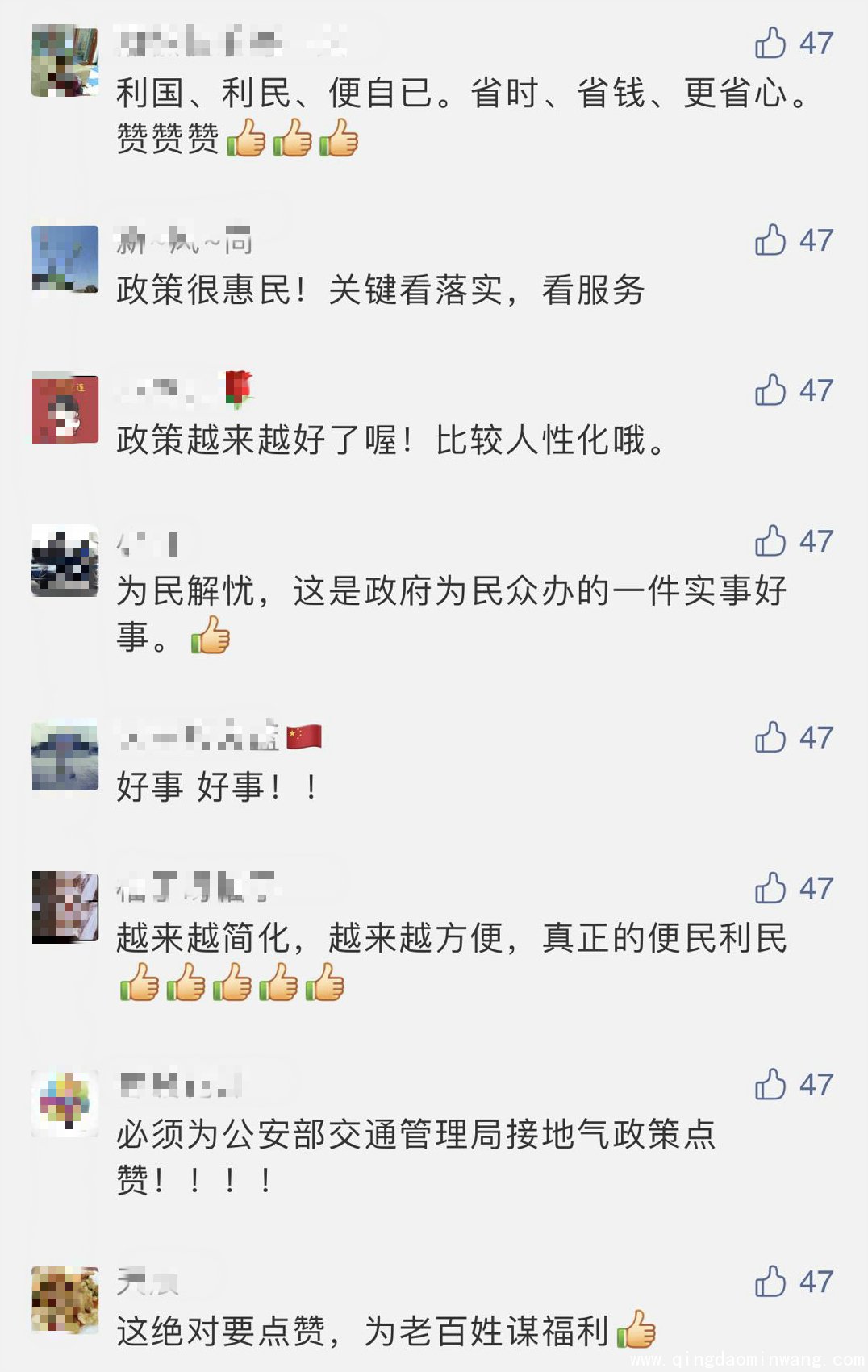
Task: Like the comment 这绝对要点赞，为老百姓谋福利
Action: (770, 1281)
